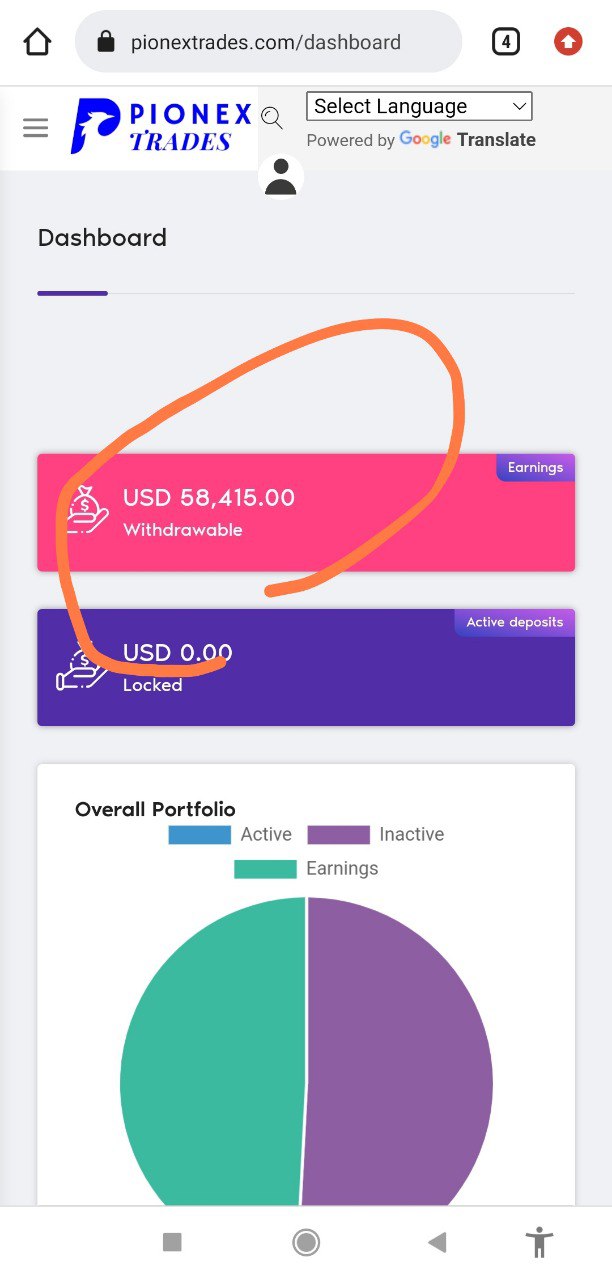Open the browser tab switcher
The height and width of the screenshot is (1279, 612).
[506, 42]
